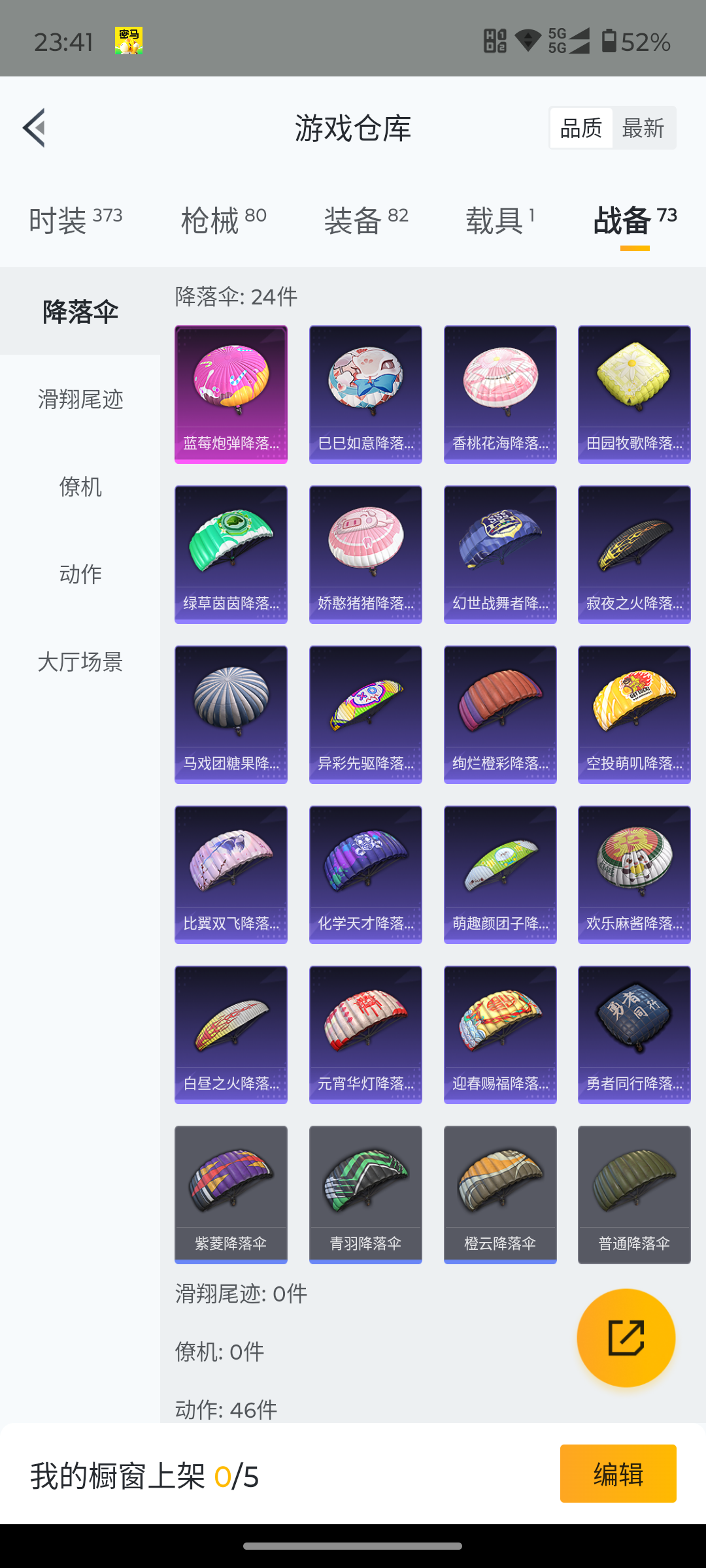
Task: Tap 编辑 to edit showcase
Action: (618, 1473)
